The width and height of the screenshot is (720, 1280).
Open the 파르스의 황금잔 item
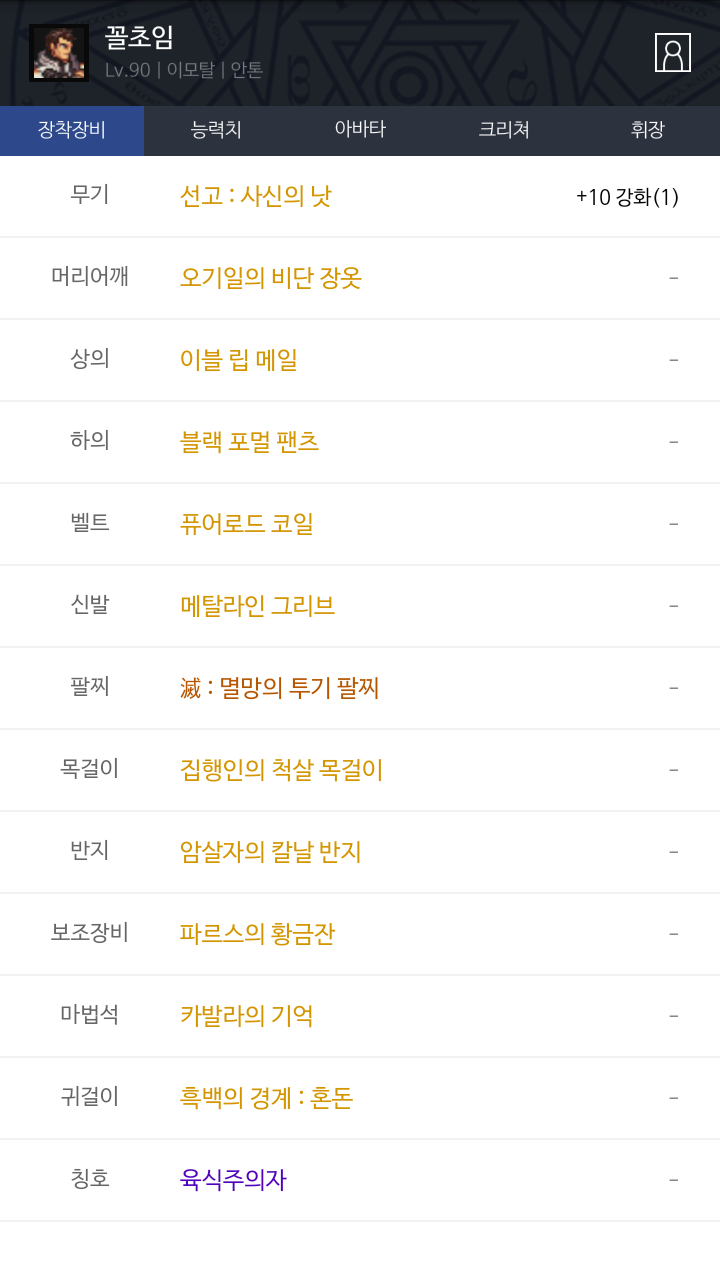coord(257,934)
